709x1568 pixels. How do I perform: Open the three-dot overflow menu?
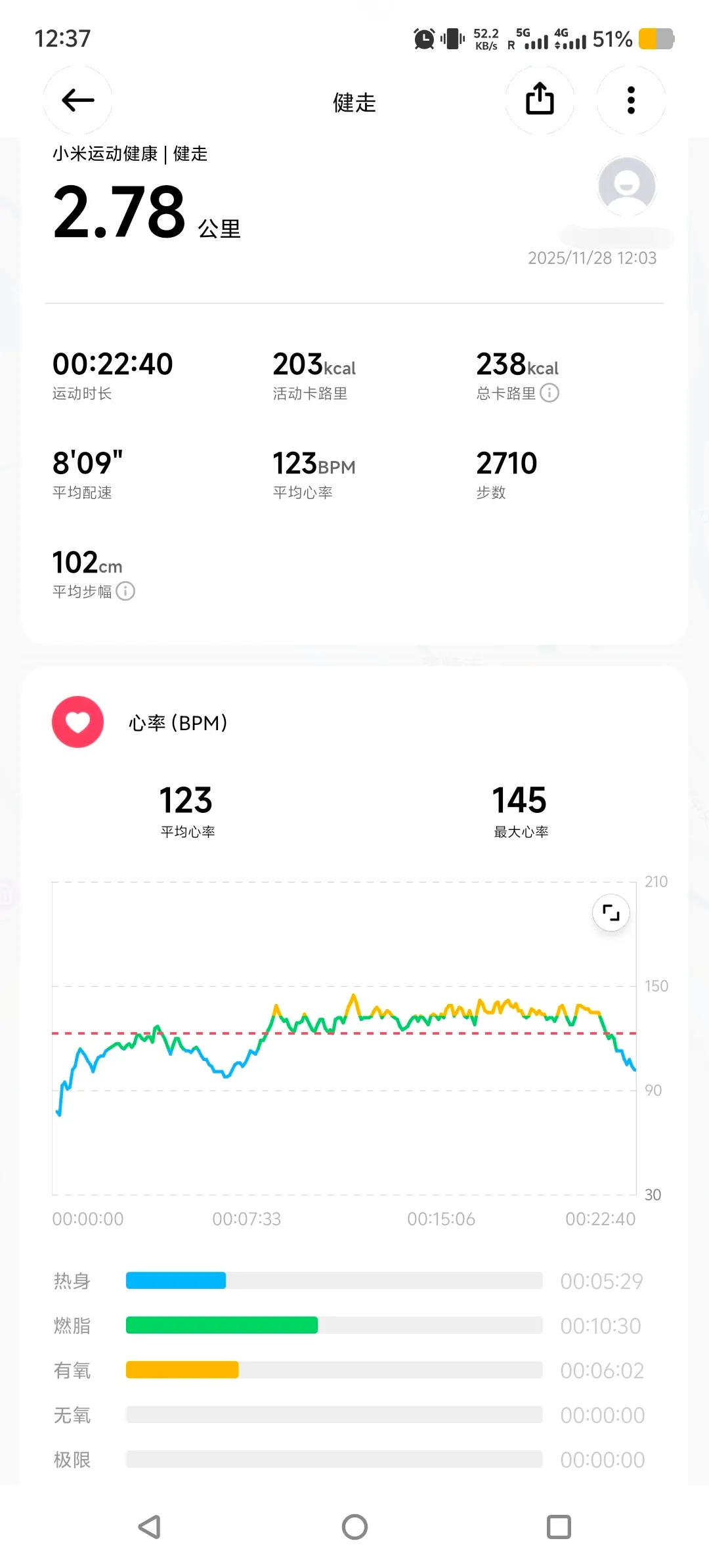631,100
